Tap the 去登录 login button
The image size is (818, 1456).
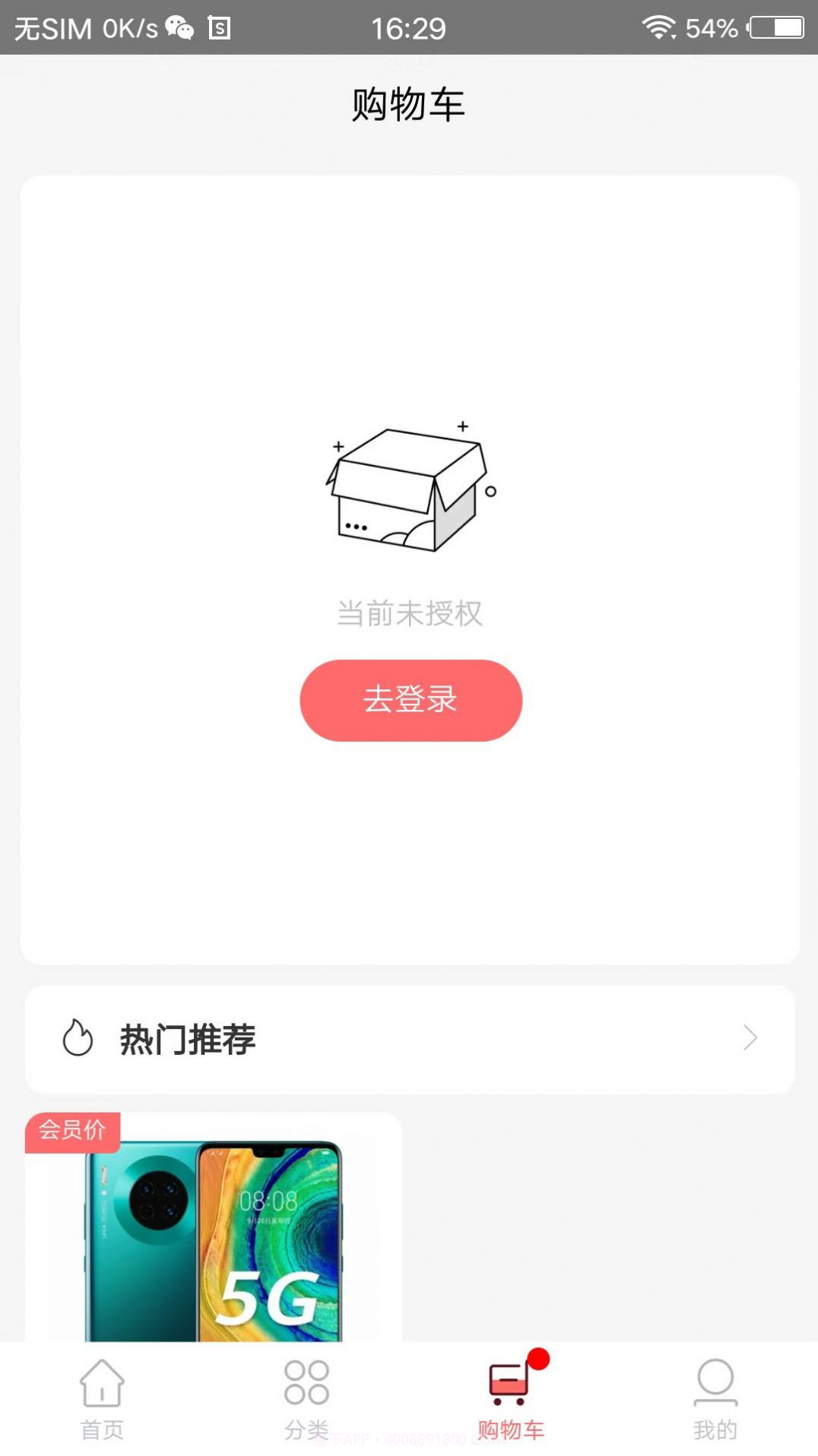click(x=409, y=701)
